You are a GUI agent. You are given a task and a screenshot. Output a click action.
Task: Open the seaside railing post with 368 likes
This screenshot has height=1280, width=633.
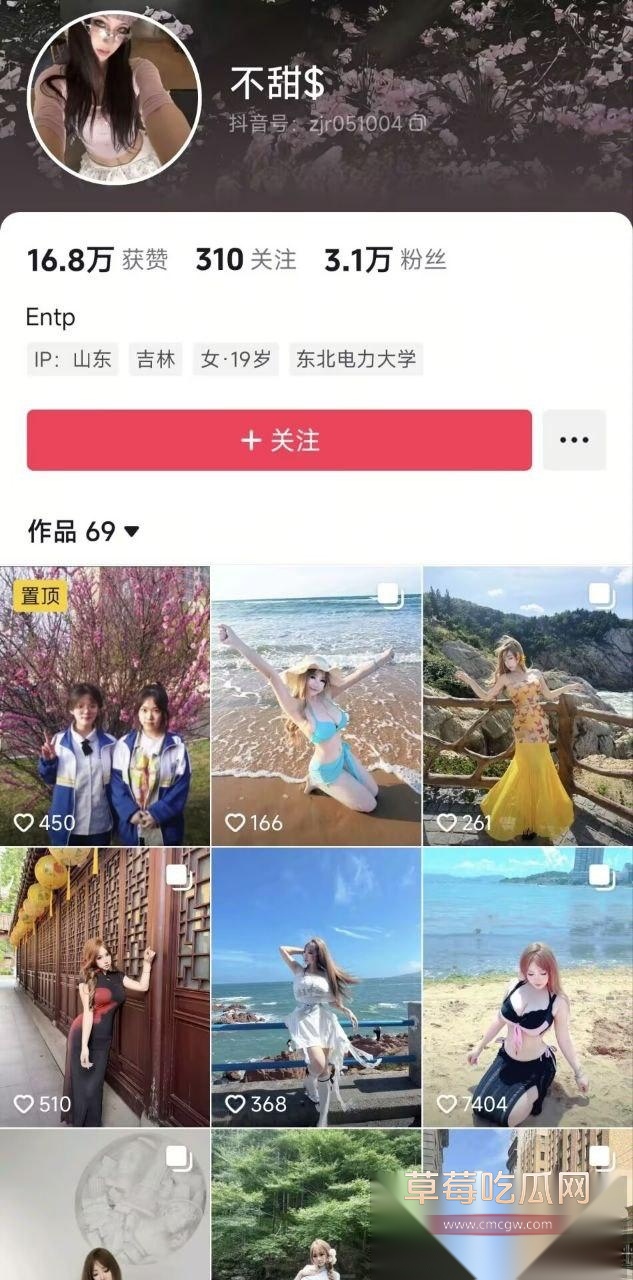[x=316, y=987]
